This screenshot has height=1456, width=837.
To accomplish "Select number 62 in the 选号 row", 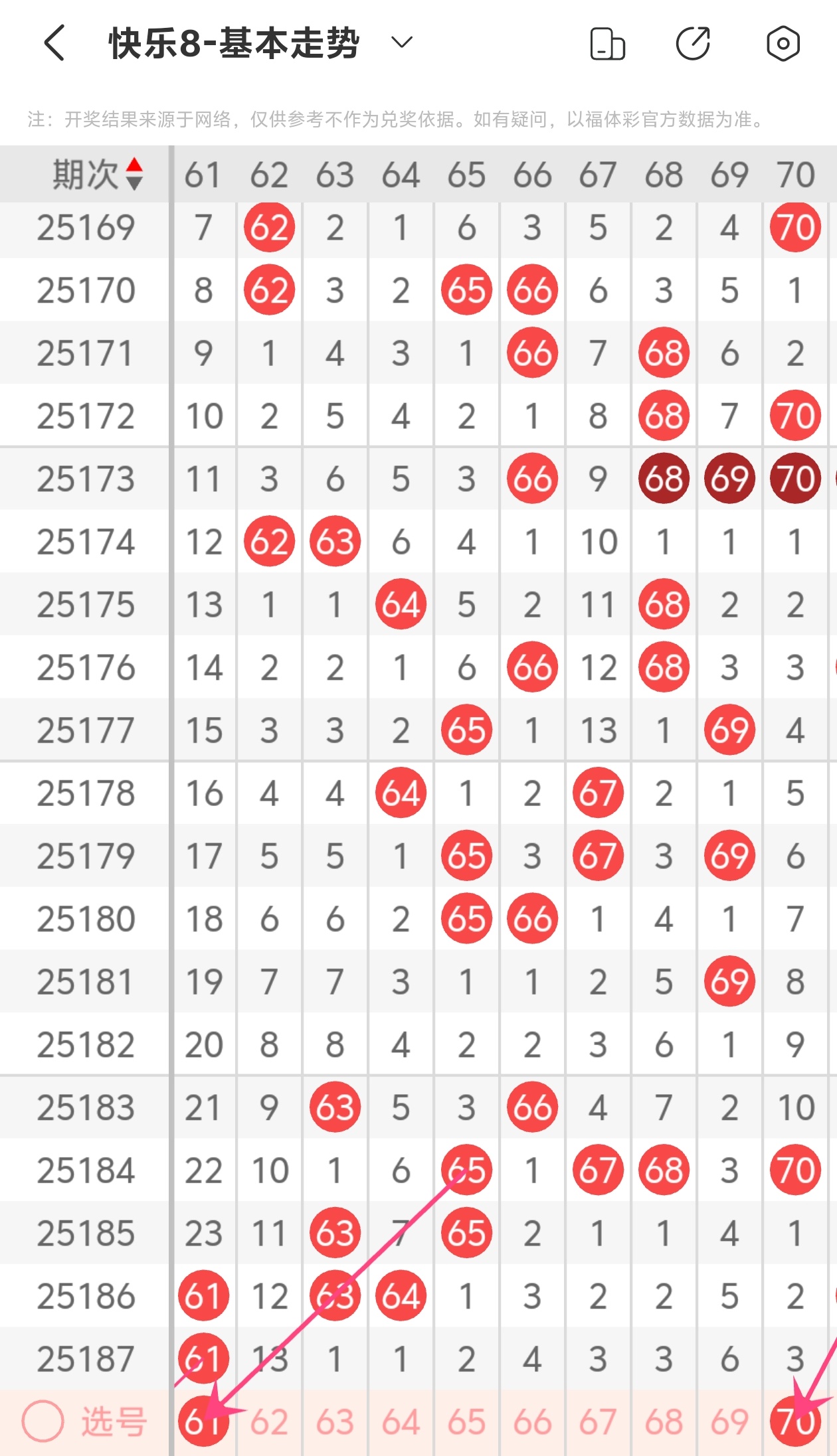I will pos(269,1422).
